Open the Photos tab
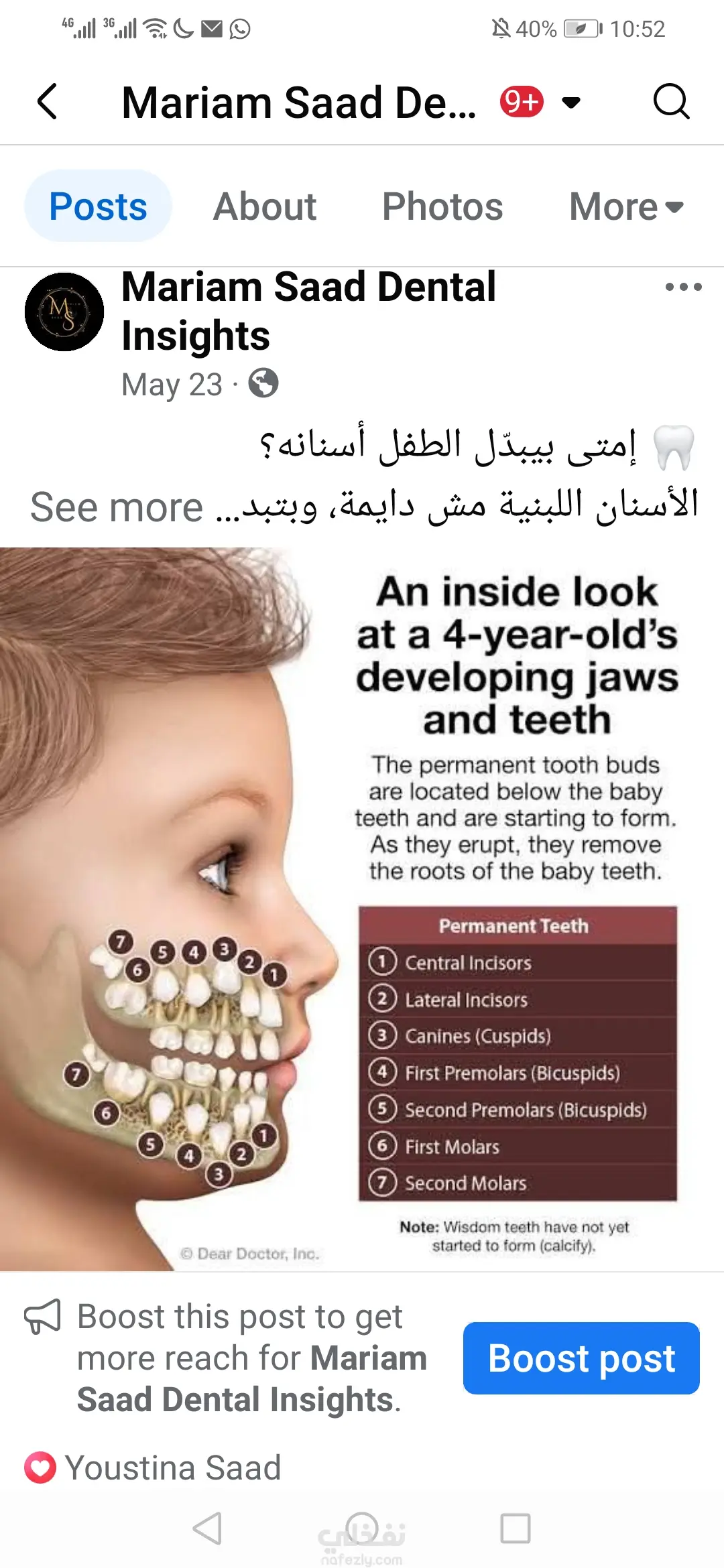This screenshot has width=724, height=1568. 442,206
